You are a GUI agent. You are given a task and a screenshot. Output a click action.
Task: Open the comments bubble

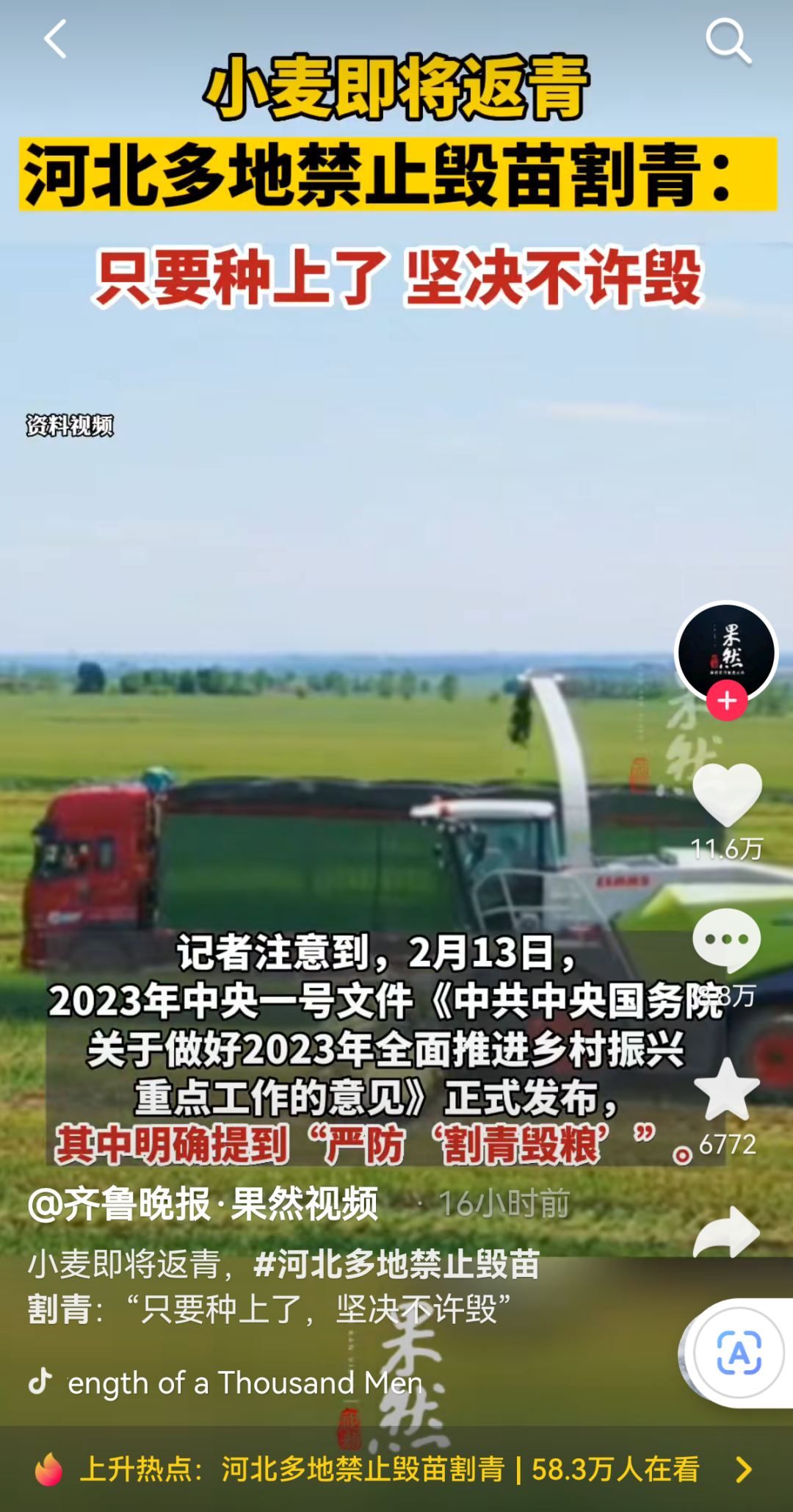point(727,941)
